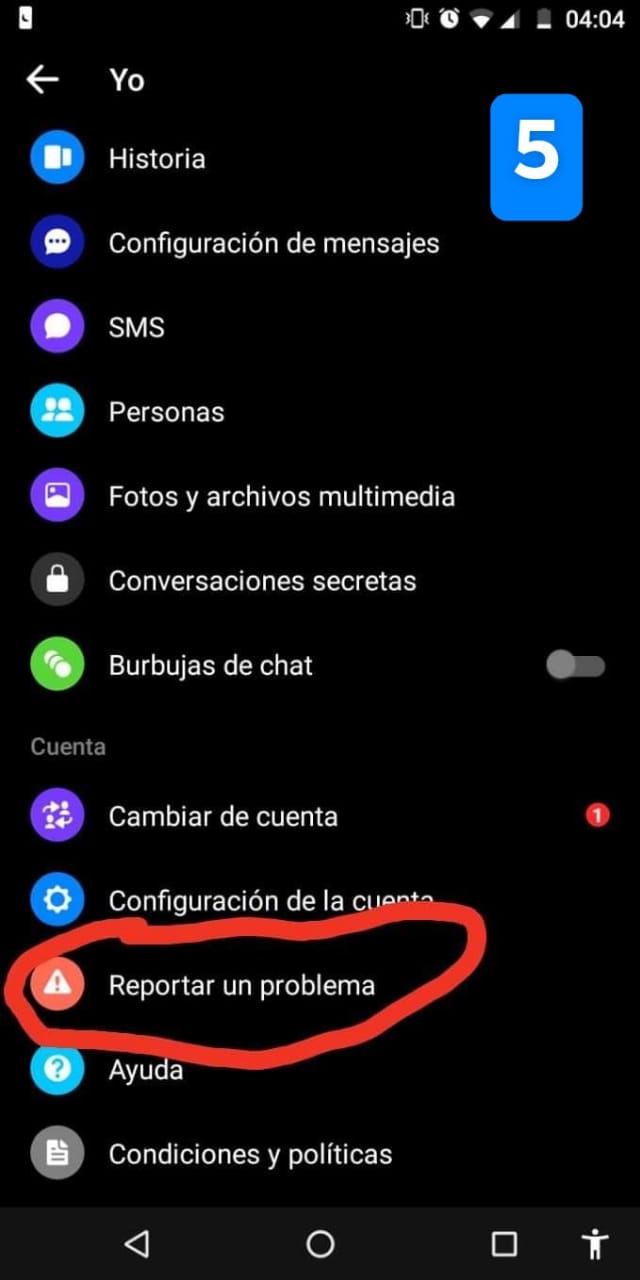Open Fotos y archivos multimedia
Image resolution: width=640 pixels, height=1280 pixels.
[281, 496]
